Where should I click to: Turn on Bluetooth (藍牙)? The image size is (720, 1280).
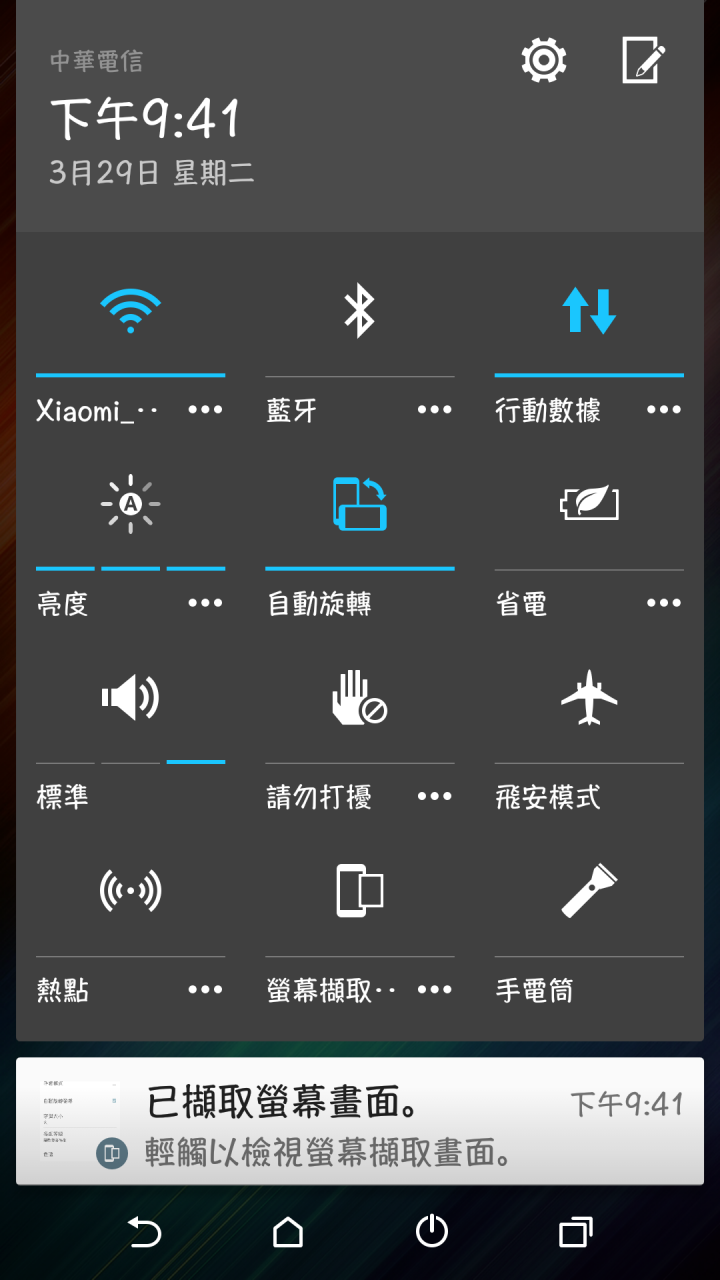(359, 310)
